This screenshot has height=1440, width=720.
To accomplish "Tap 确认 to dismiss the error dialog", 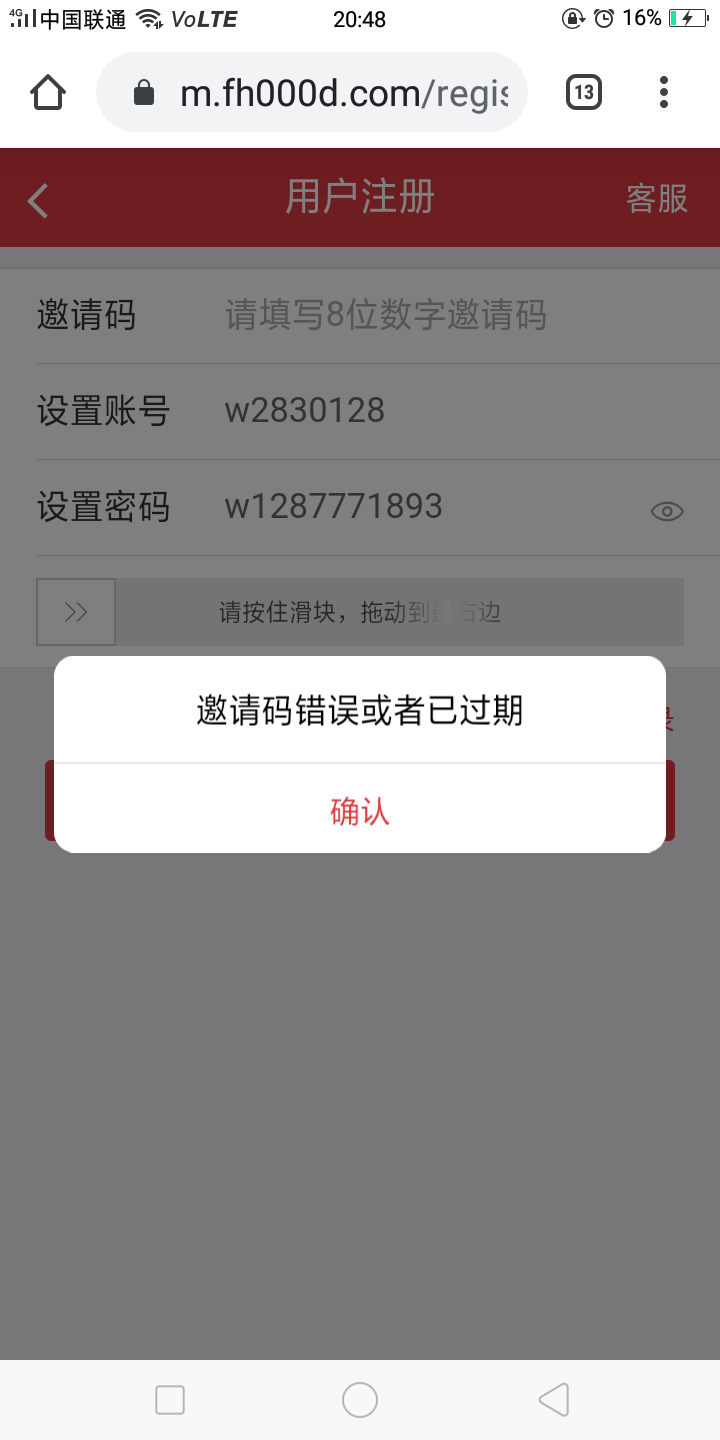I will [x=360, y=810].
